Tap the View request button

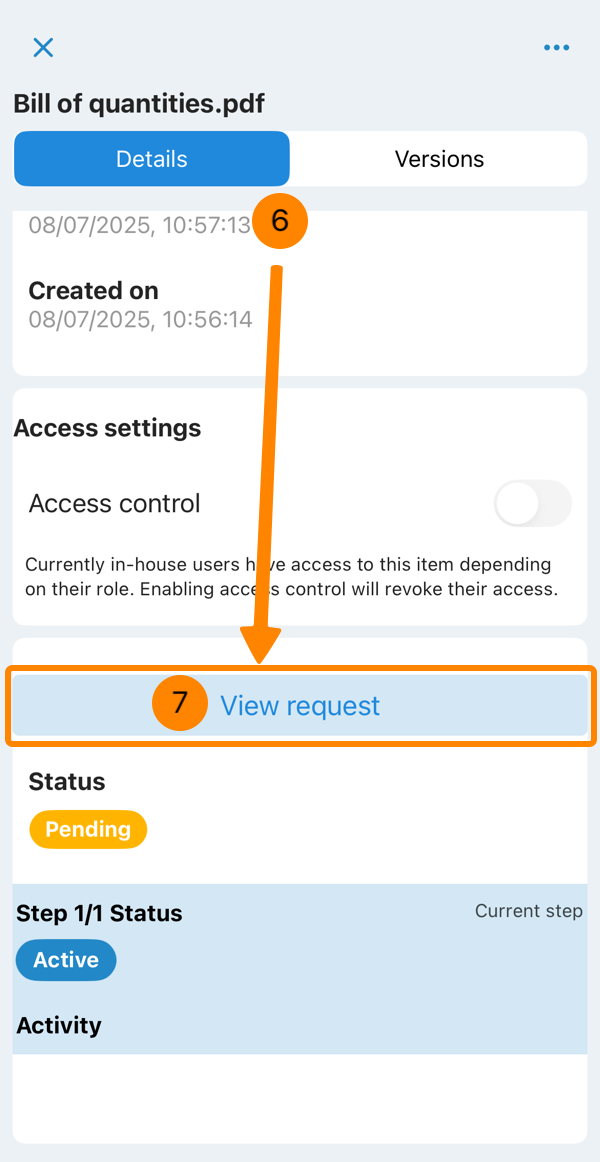pyautogui.click(x=300, y=706)
